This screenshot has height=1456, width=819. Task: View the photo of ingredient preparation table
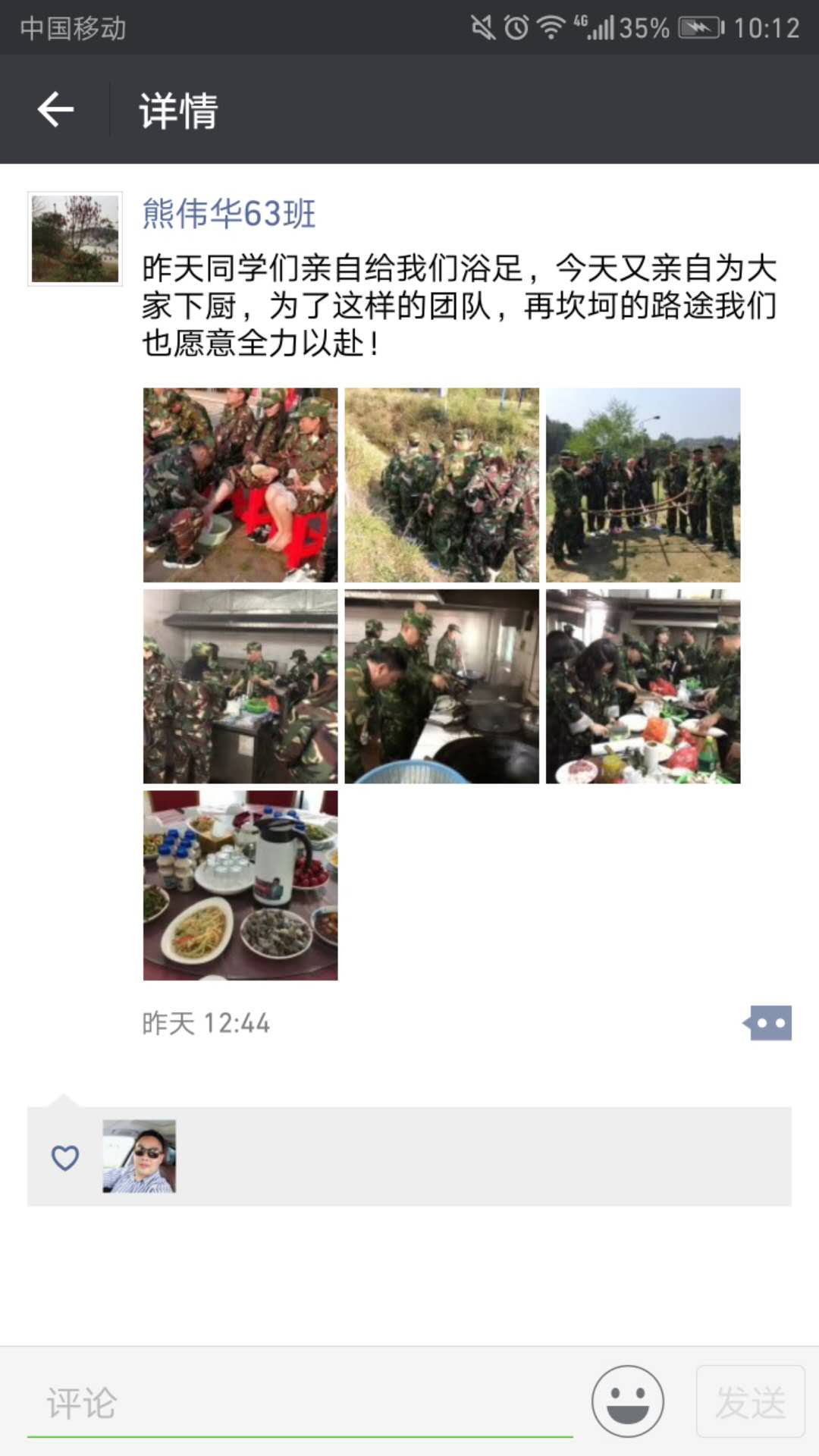(x=642, y=686)
